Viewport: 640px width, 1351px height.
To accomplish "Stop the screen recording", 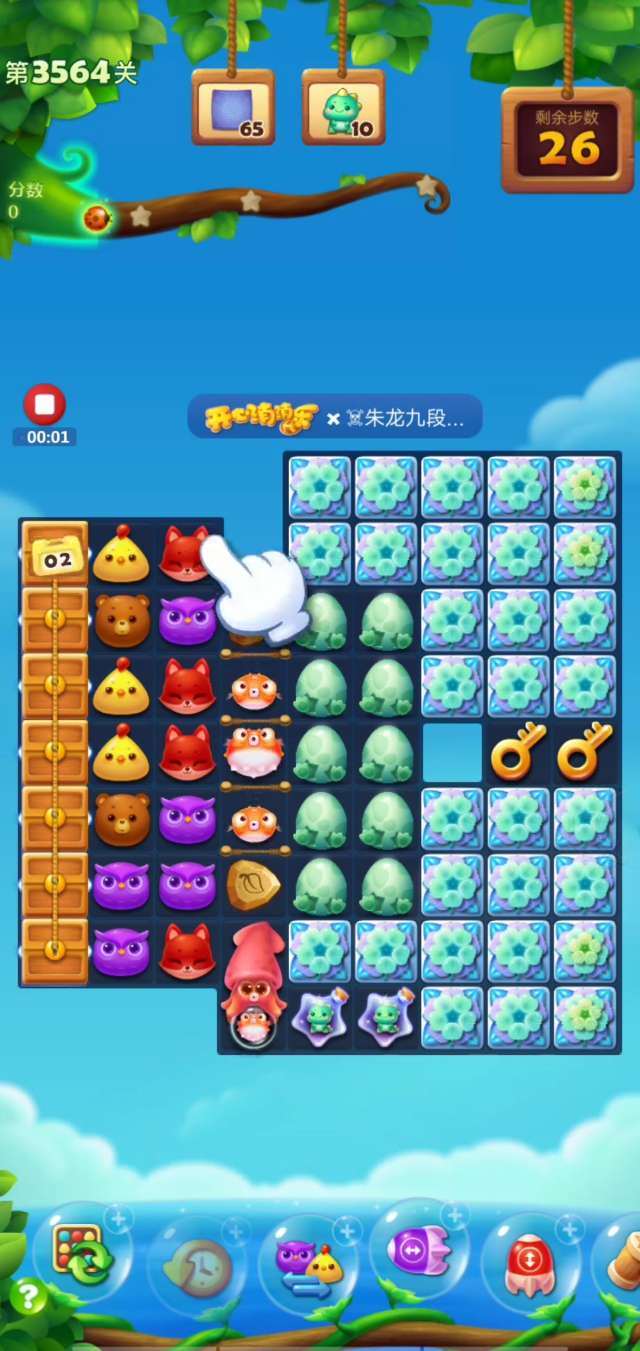I will tap(44, 405).
